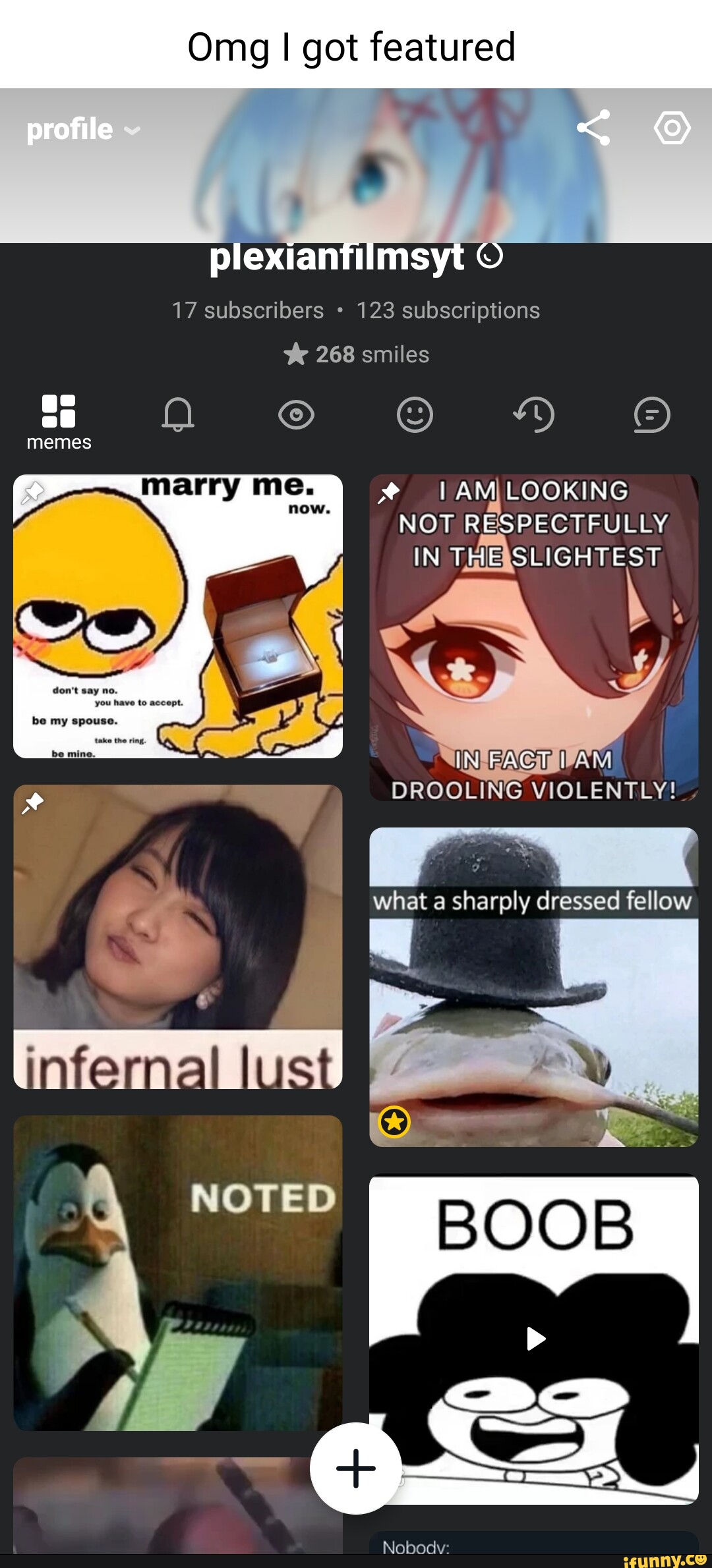Open the comments tab
The height and width of the screenshot is (1568, 712).
[652, 415]
